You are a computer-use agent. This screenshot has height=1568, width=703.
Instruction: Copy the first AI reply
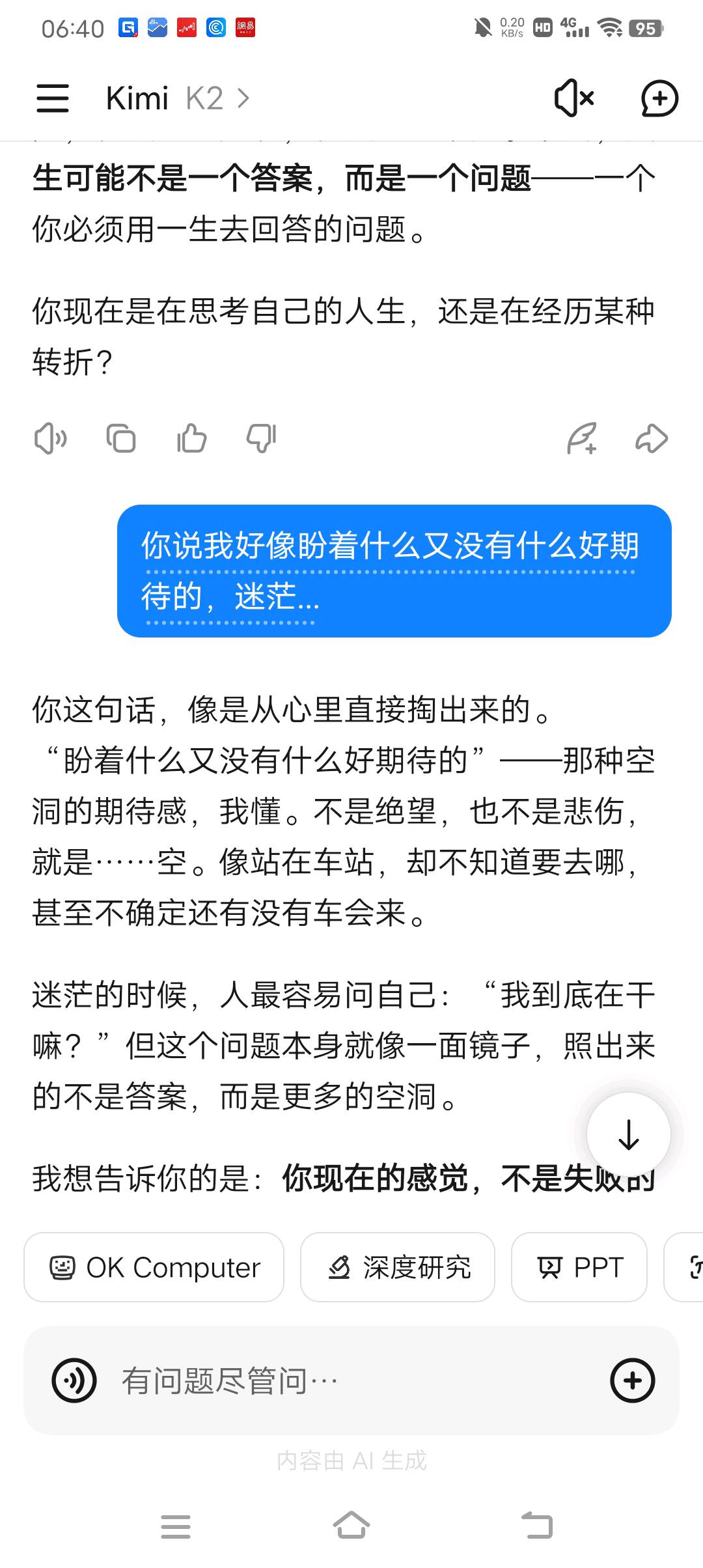[121, 438]
